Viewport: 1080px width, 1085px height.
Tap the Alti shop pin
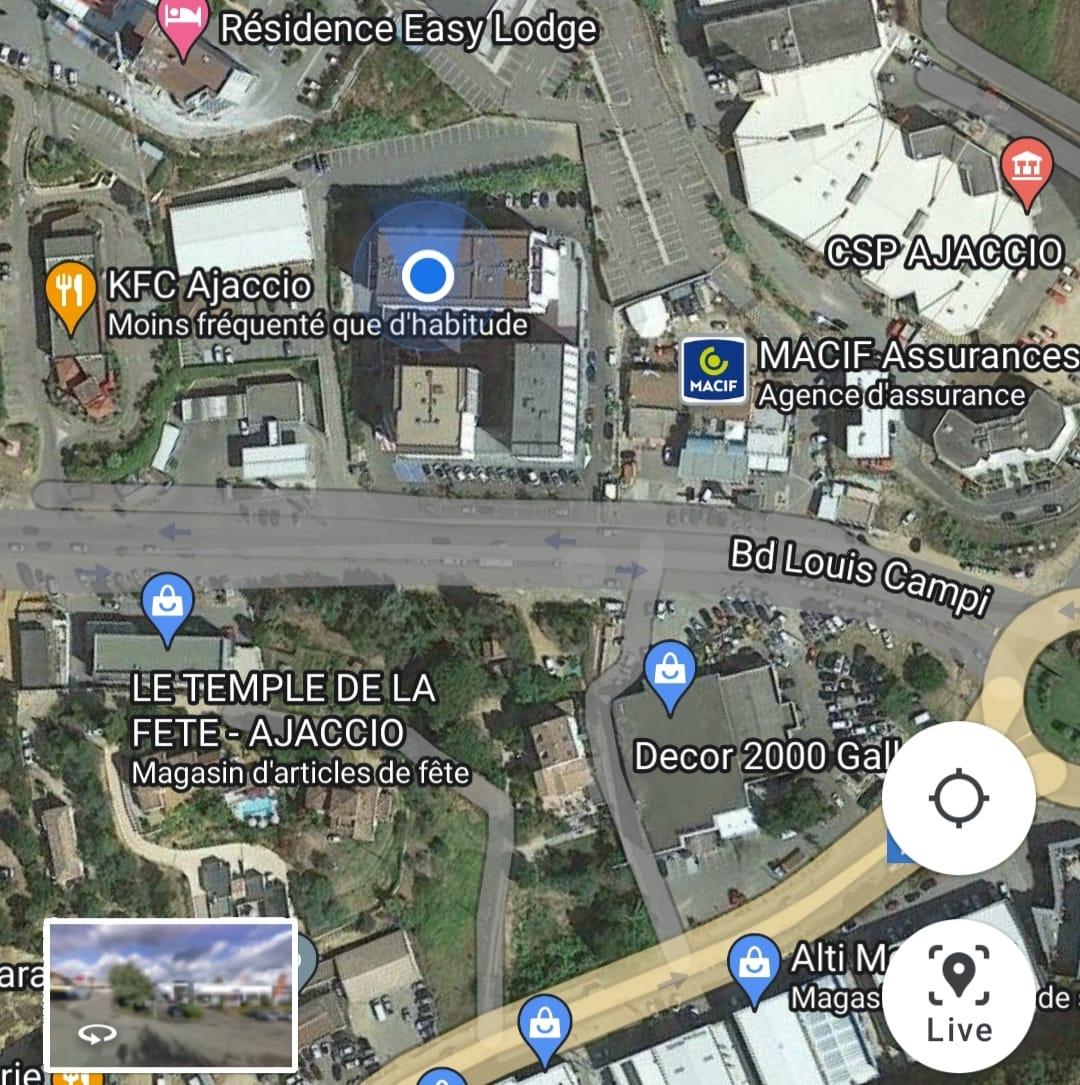coord(754,964)
